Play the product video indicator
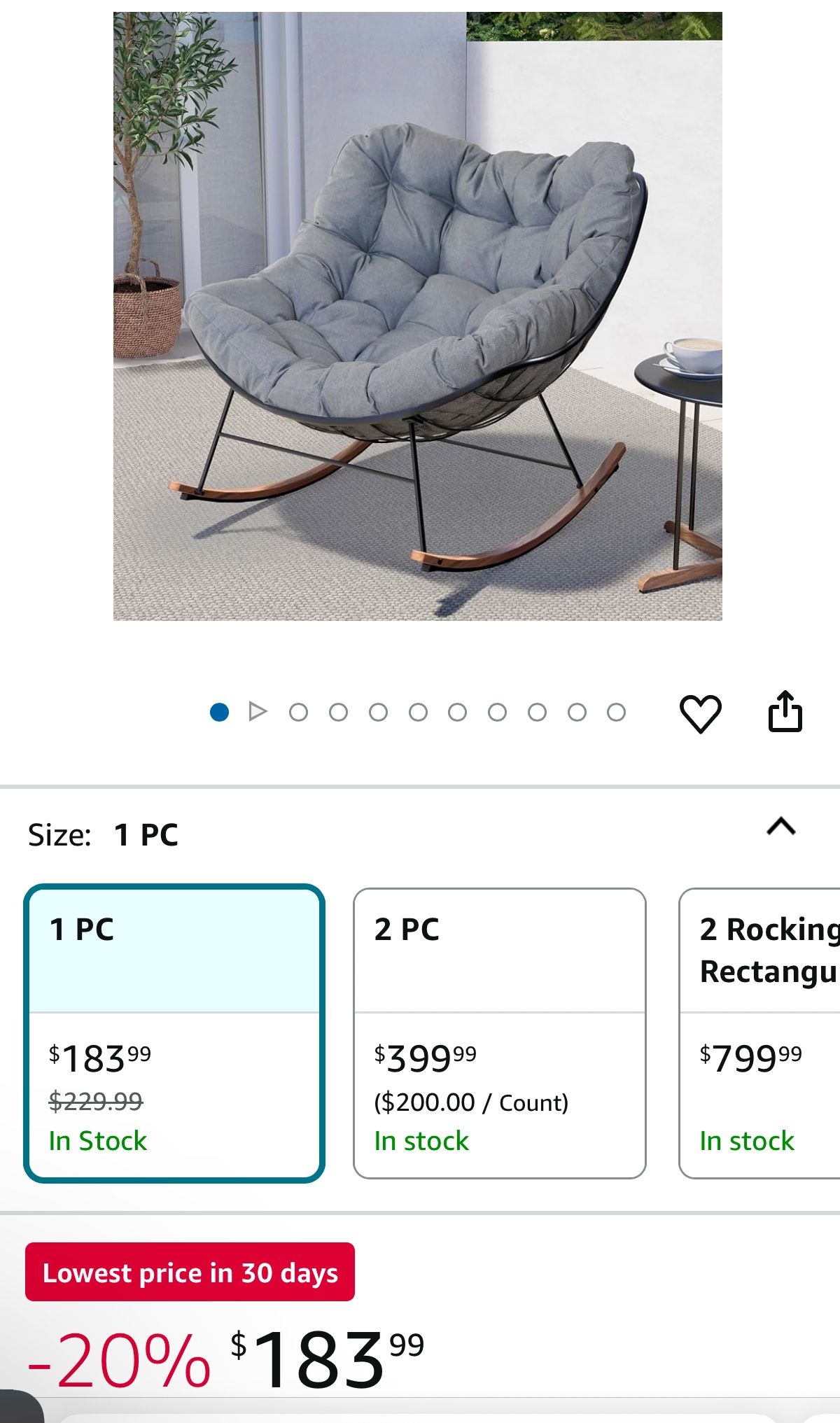 258,712
